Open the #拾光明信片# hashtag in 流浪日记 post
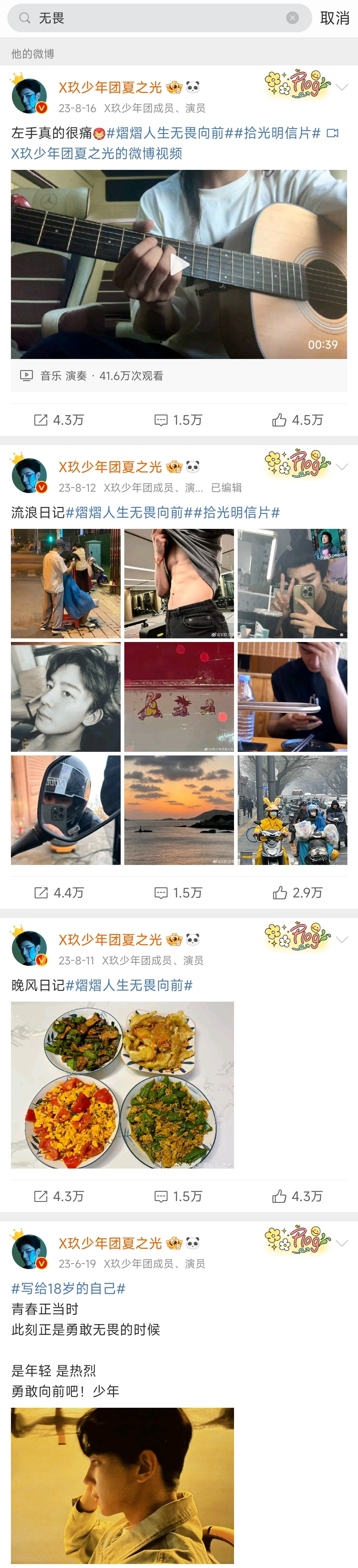 coord(241,513)
